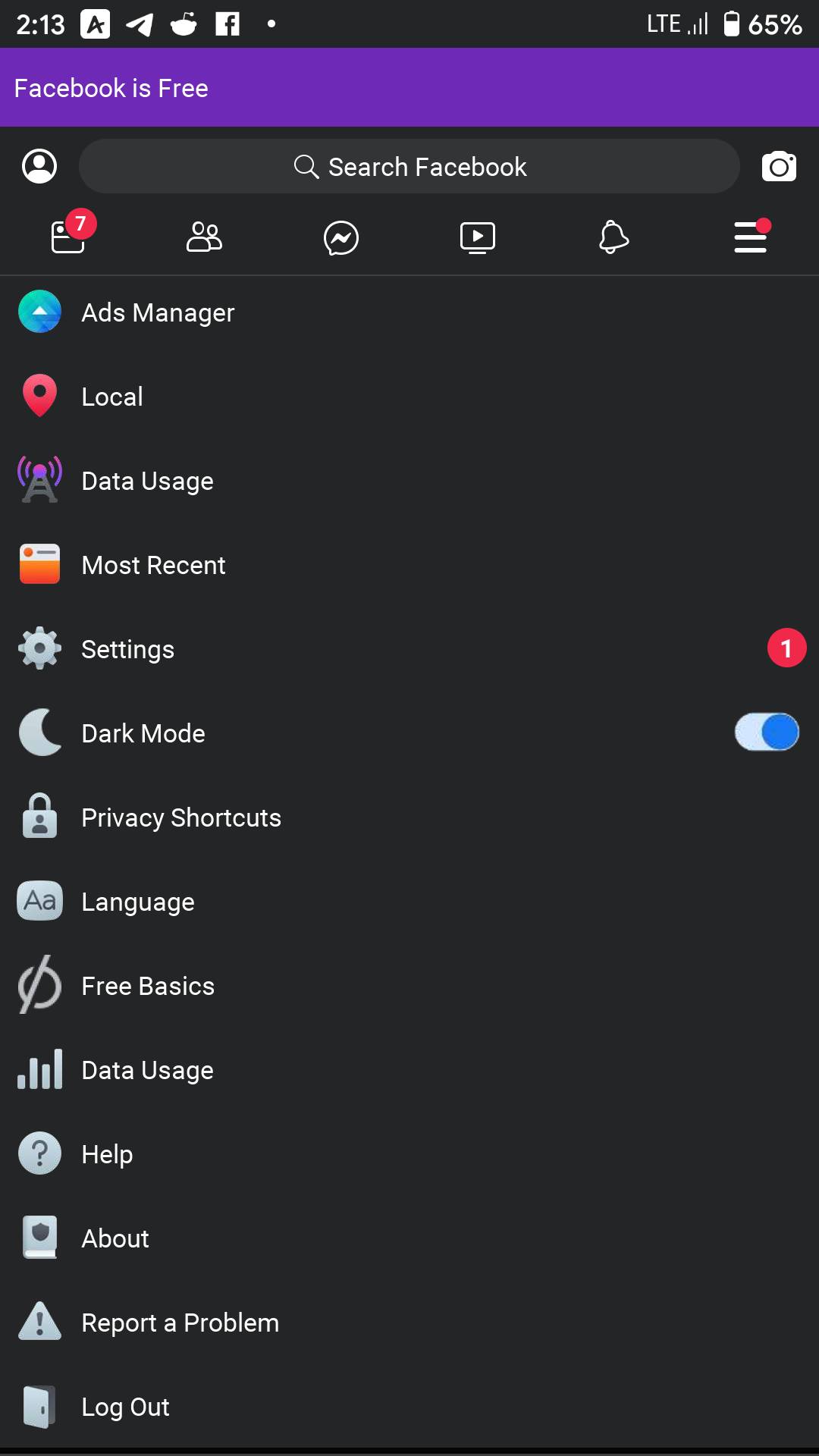819x1456 pixels.
Task: Disable Dark Mode using its switch
Action: coord(767,732)
